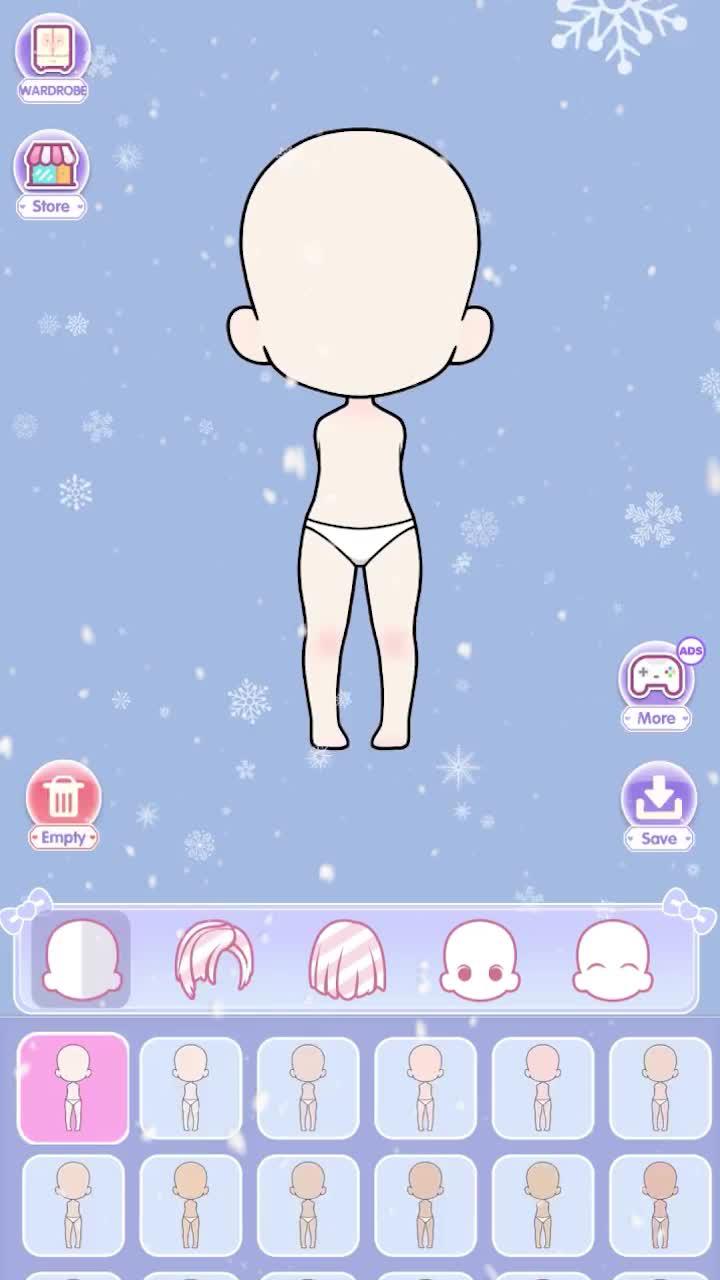Click the Empty button

[x=64, y=838]
